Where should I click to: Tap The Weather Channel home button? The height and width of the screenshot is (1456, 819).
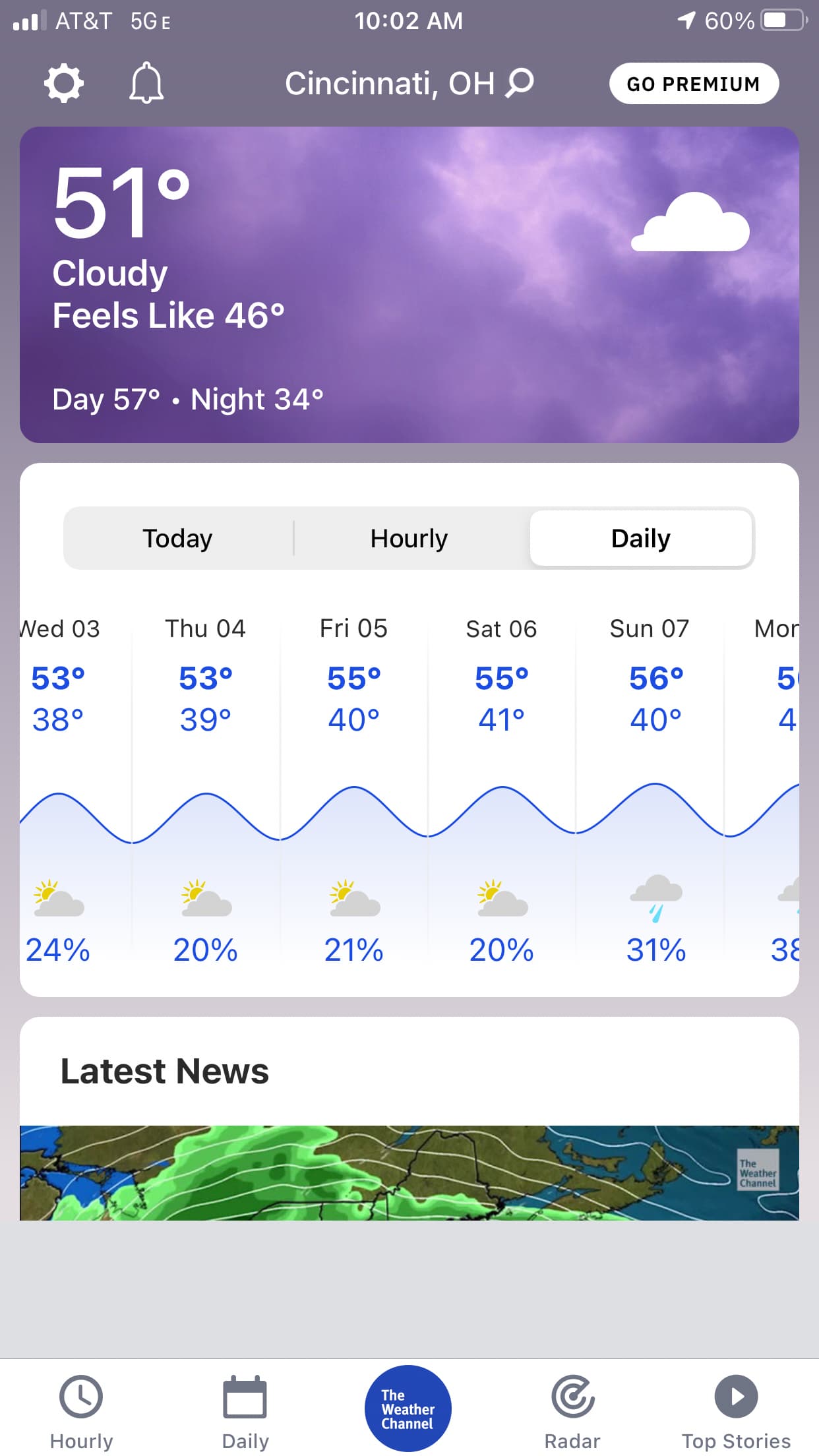pos(408,1408)
